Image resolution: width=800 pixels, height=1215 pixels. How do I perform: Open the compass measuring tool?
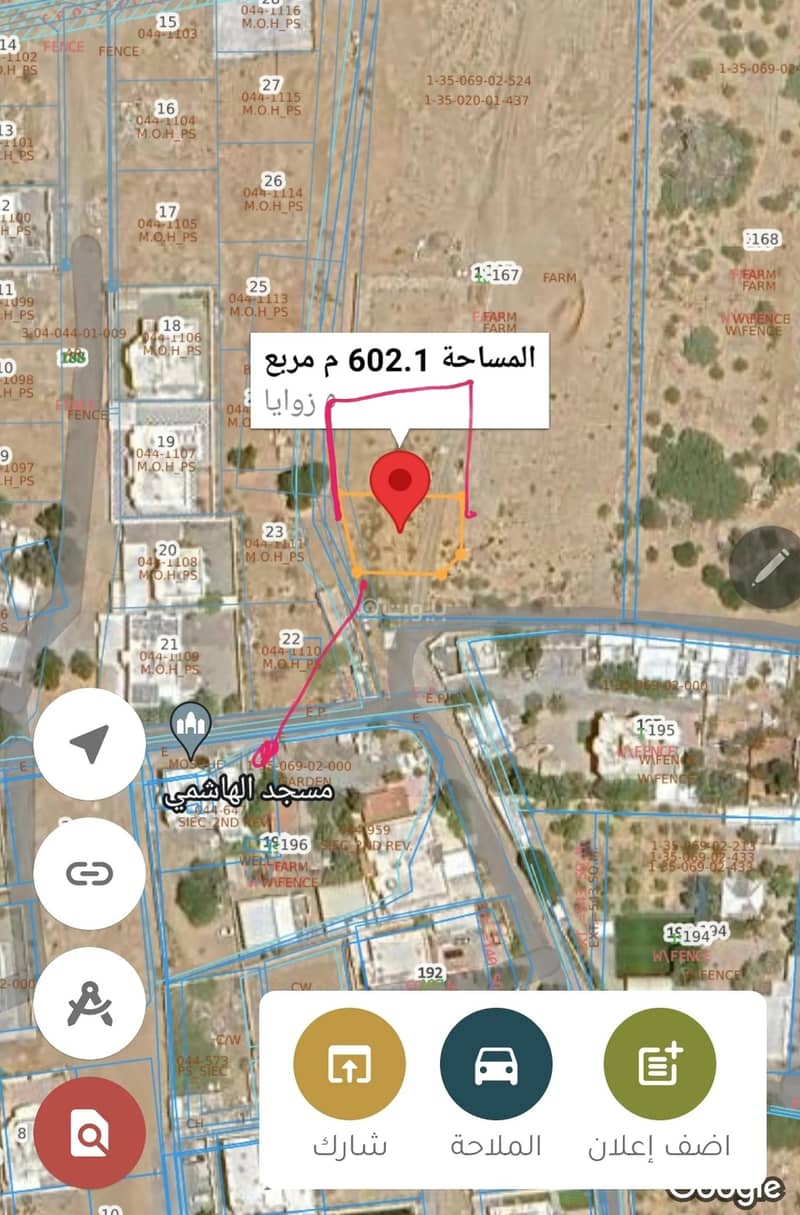pos(89,1003)
